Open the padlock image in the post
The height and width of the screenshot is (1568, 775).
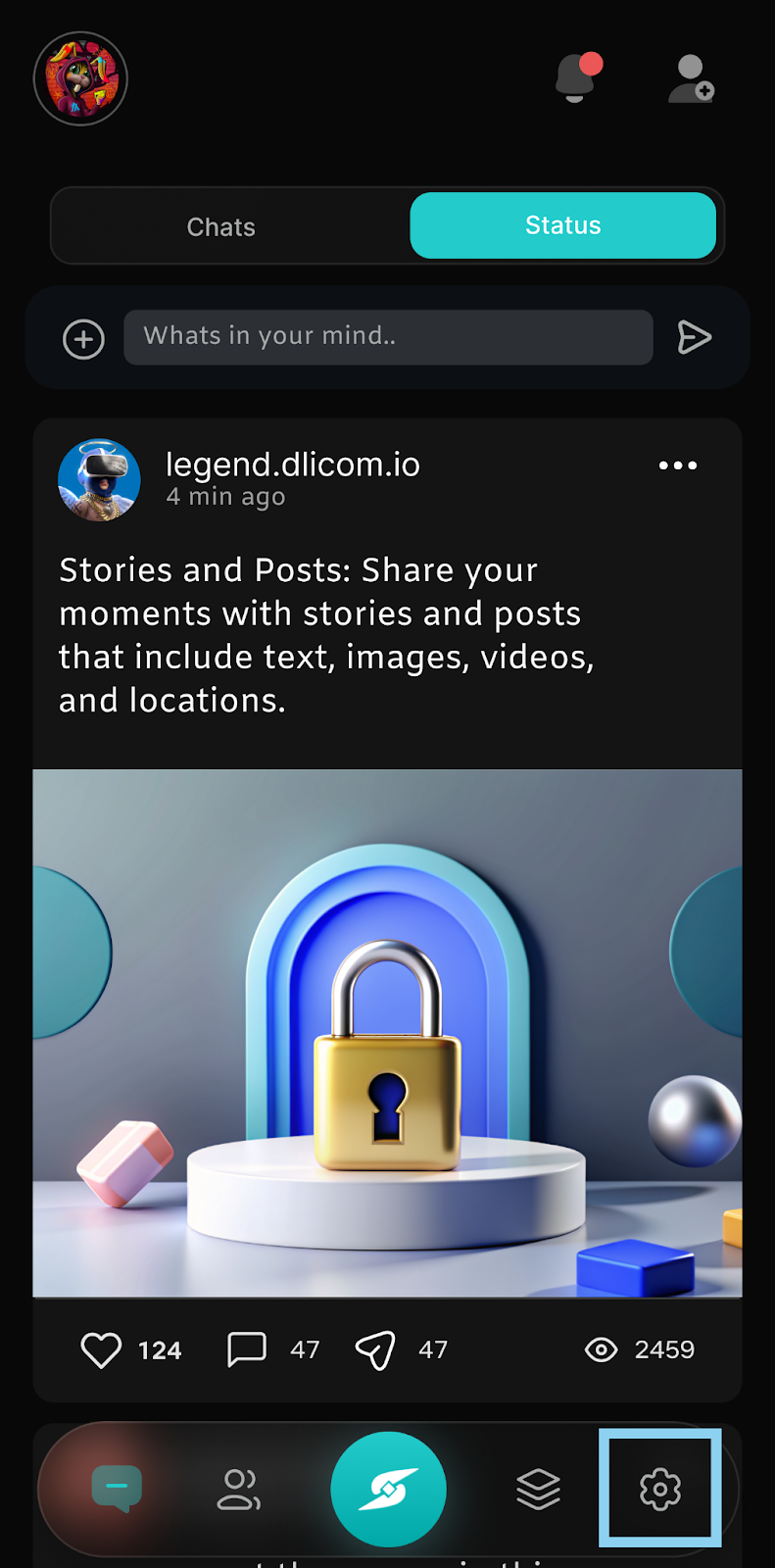(x=387, y=1033)
